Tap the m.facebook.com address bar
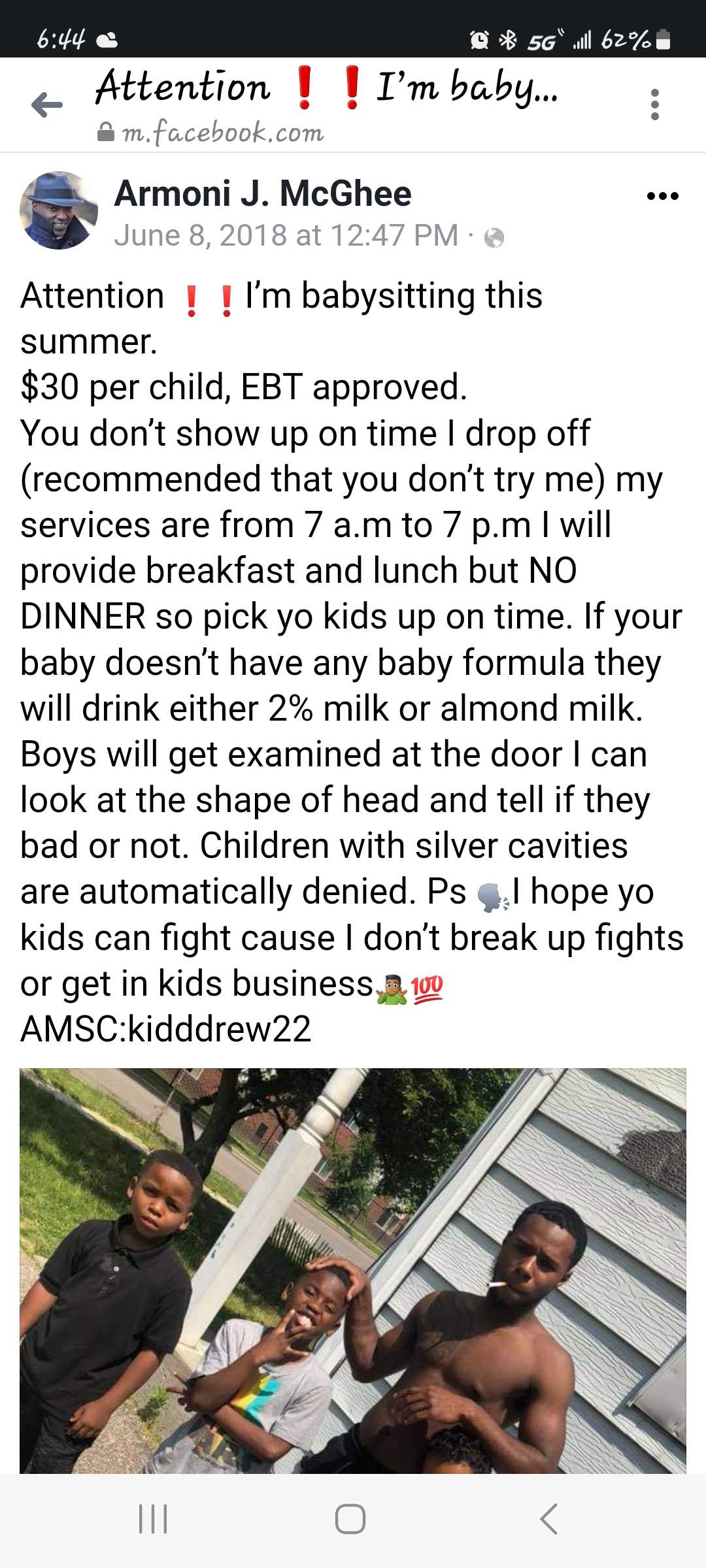This screenshot has width=706, height=1568. click(222, 133)
